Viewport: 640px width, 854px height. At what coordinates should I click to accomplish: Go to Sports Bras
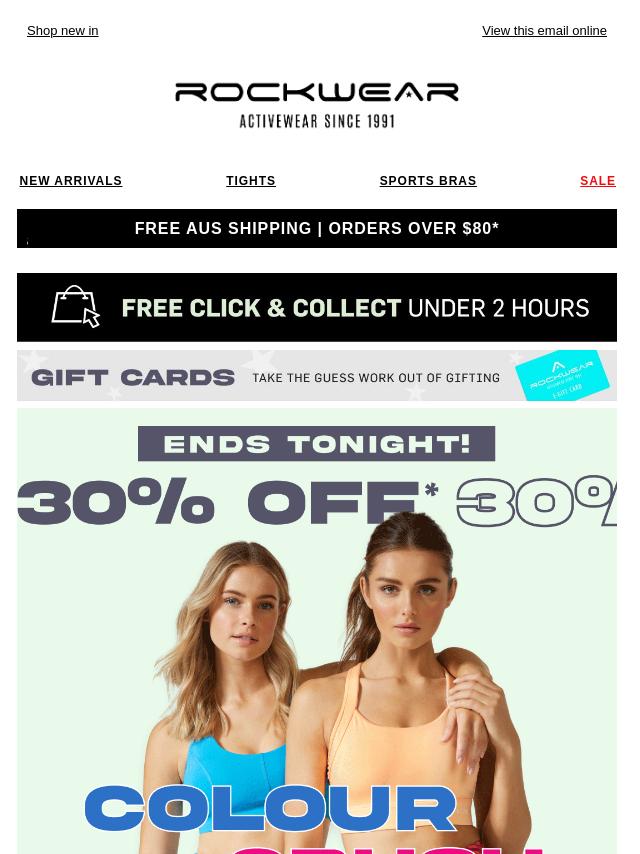coord(427,181)
